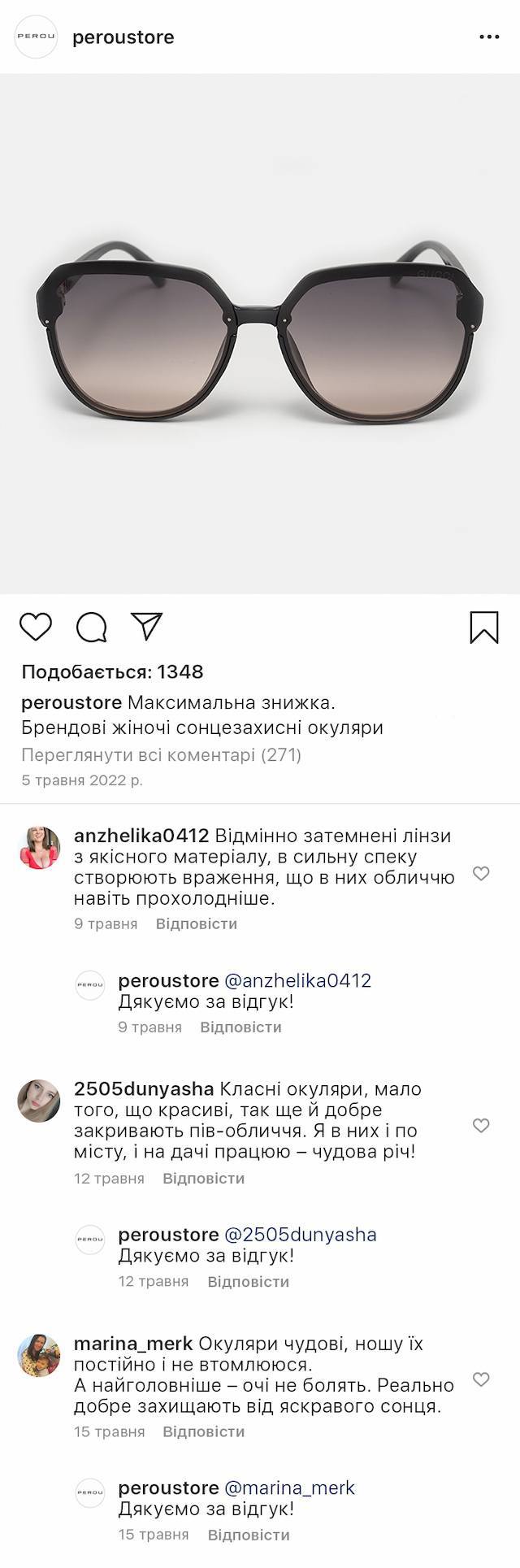This screenshot has height=1568, width=520.
Task: Open the post's three-dot options menu
Action: point(488,37)
